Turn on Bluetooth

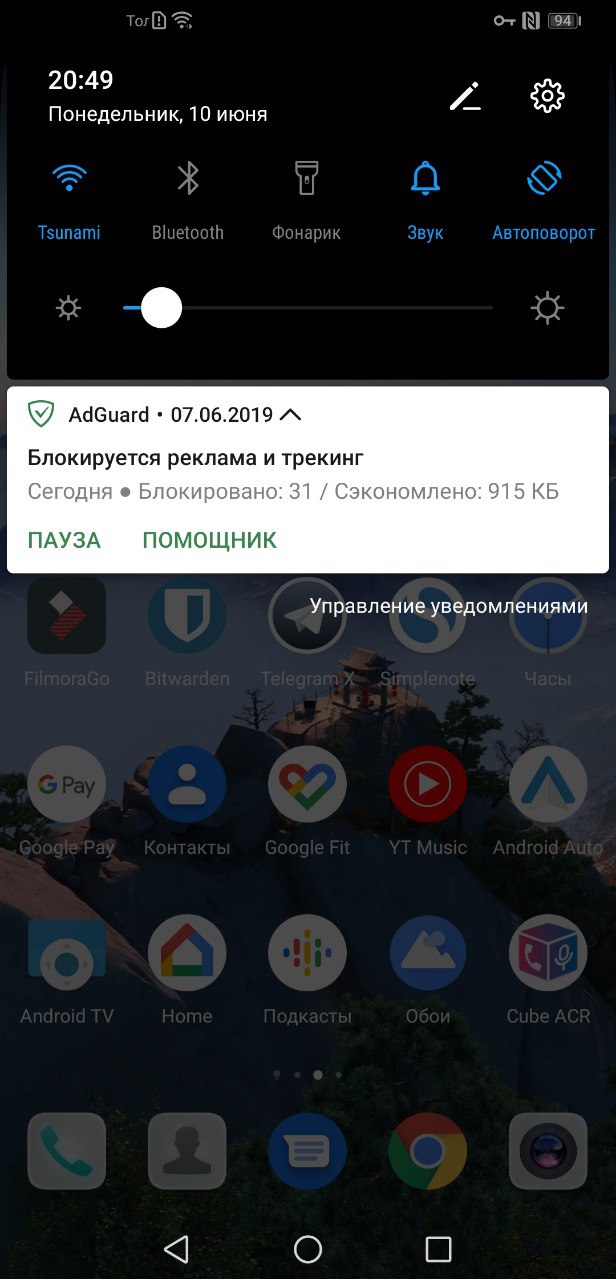[188, 180]
